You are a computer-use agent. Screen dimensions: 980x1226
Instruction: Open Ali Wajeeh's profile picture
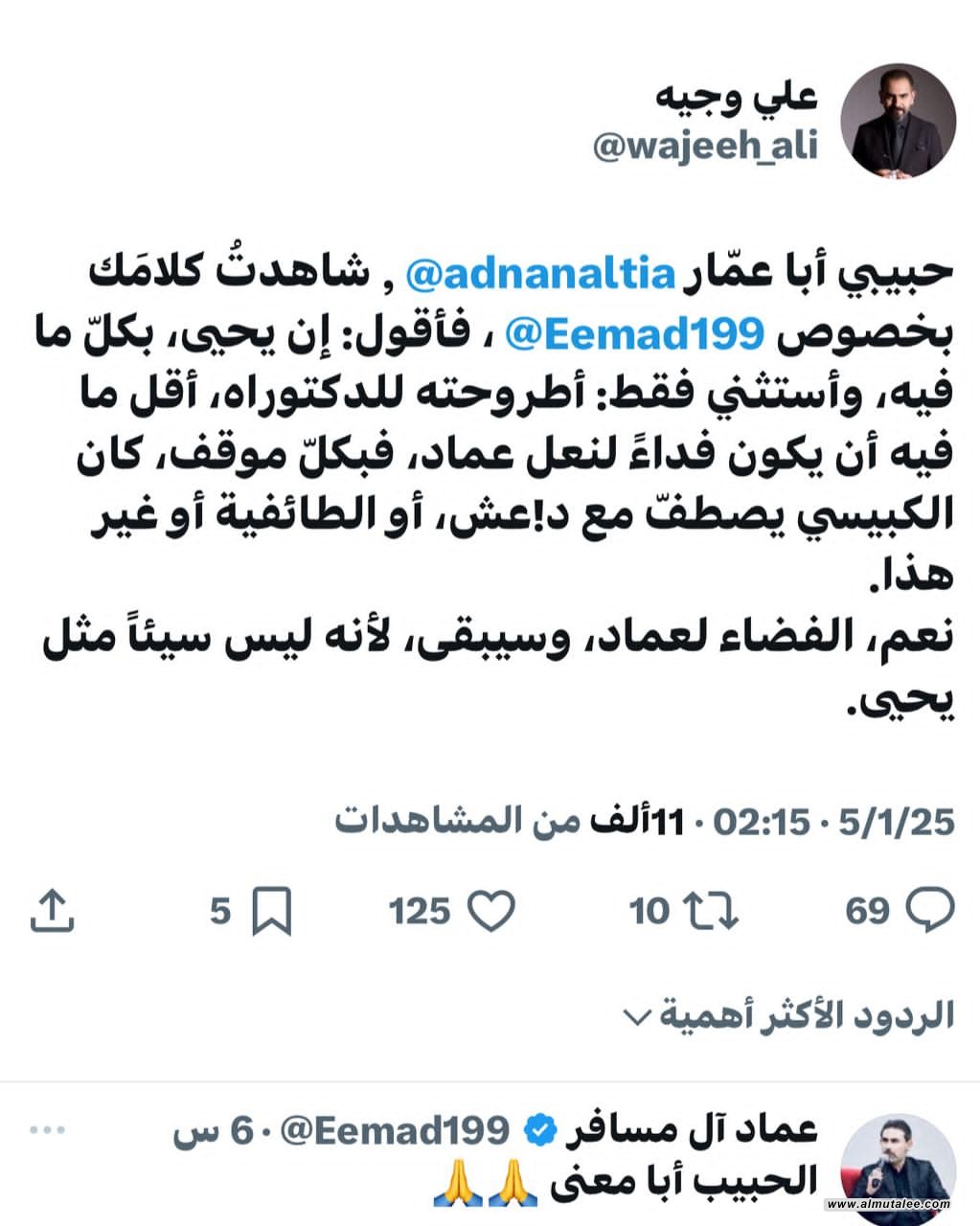click(x=898, y=122)
